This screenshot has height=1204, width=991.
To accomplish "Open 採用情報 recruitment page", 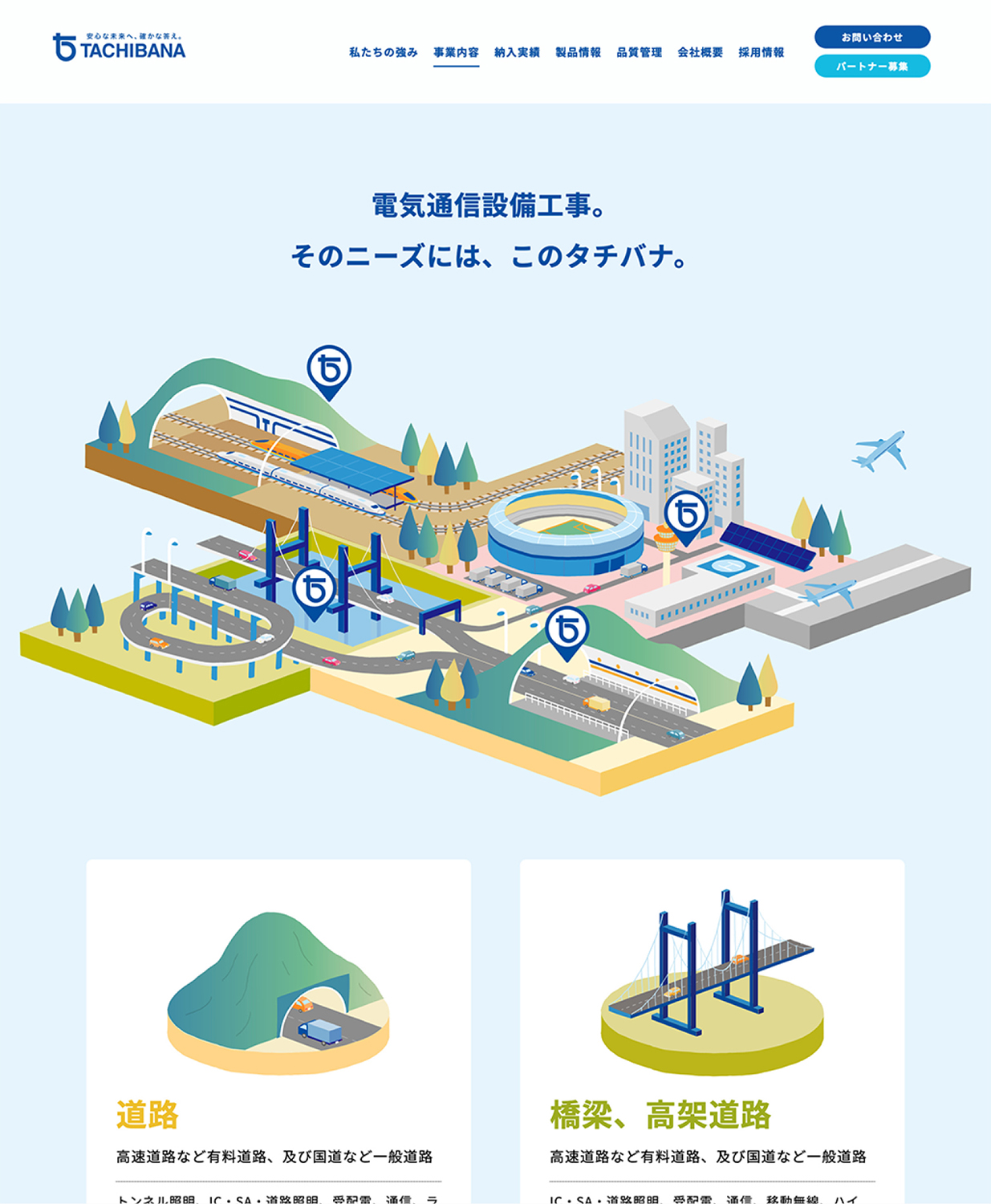I will (x=761, y=52).
